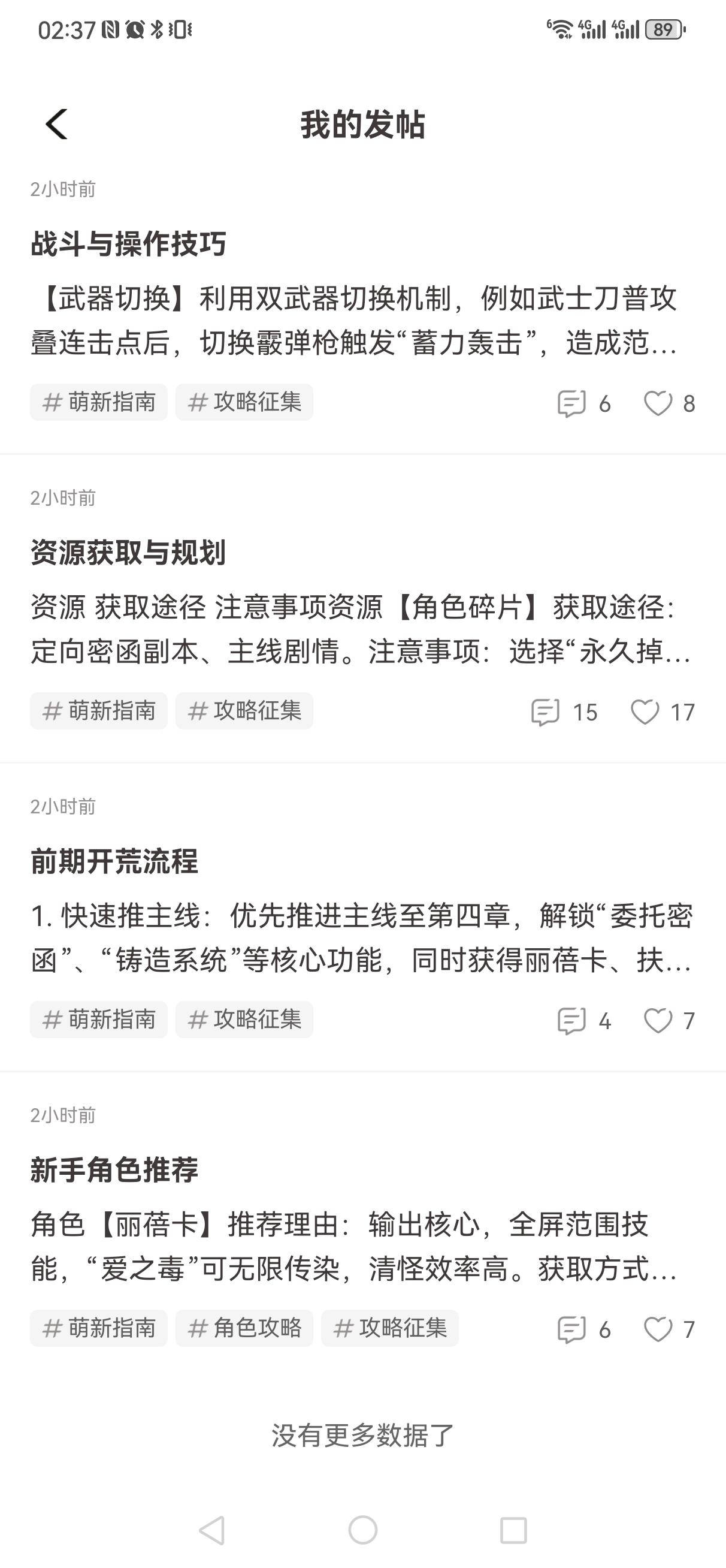Open comments on 前期开荒流程
This screenshot has width=726, height=1568.
[x=571, y=1020]
